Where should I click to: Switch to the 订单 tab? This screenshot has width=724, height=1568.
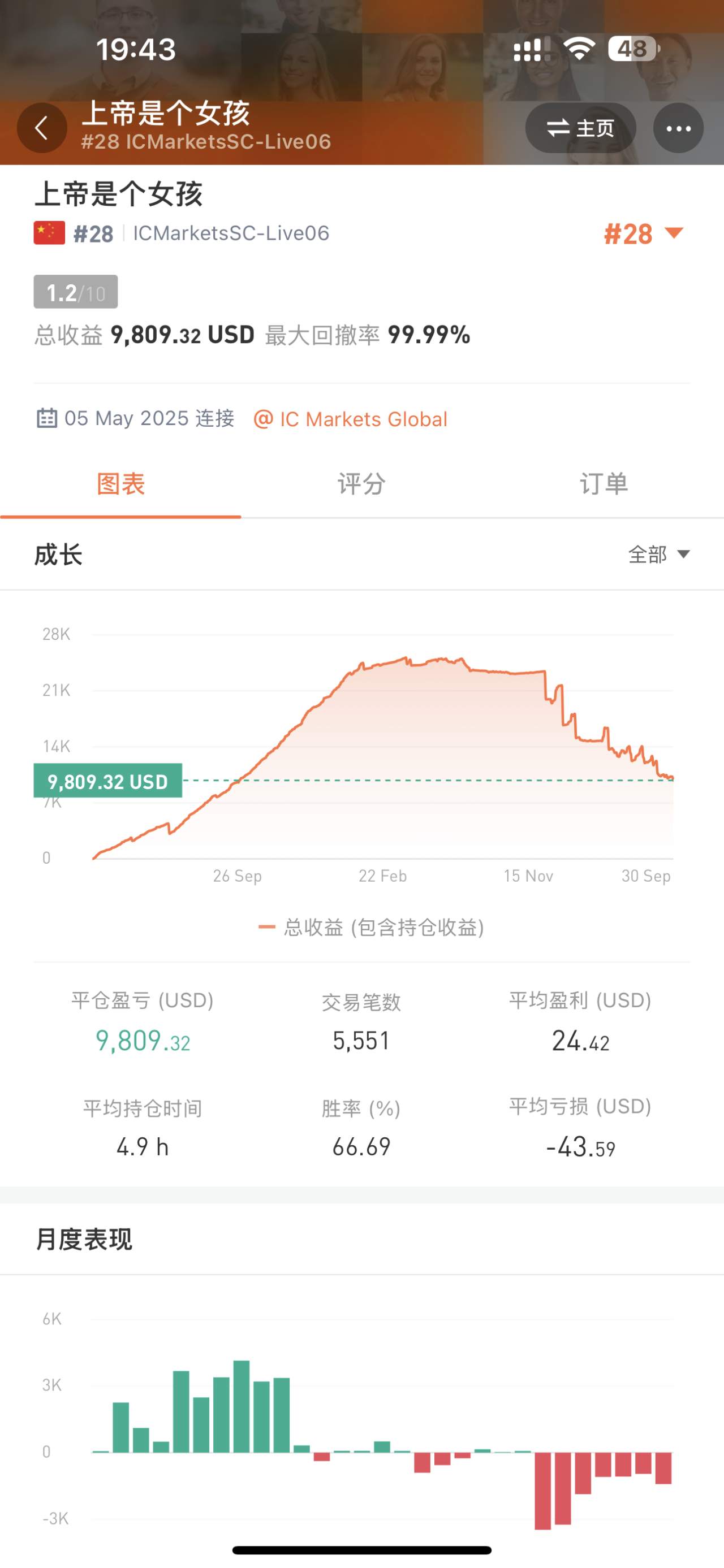click(x=604, y=484)
